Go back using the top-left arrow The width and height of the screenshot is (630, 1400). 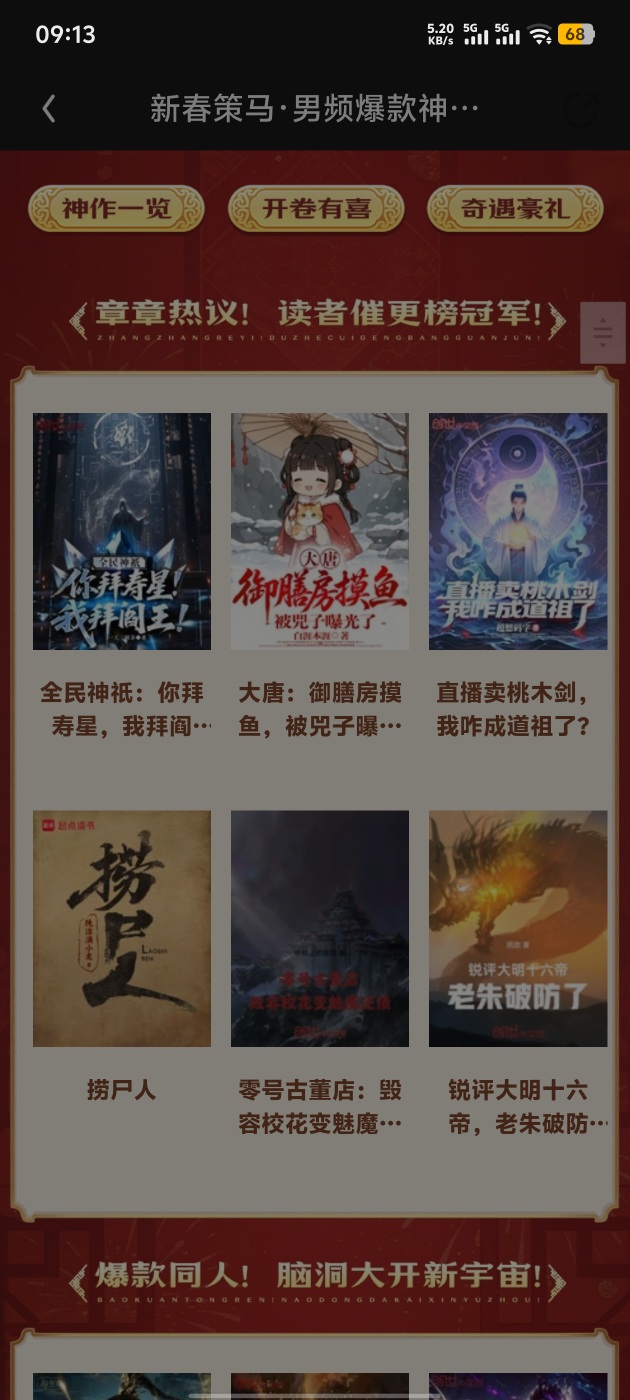coord(49,109)
